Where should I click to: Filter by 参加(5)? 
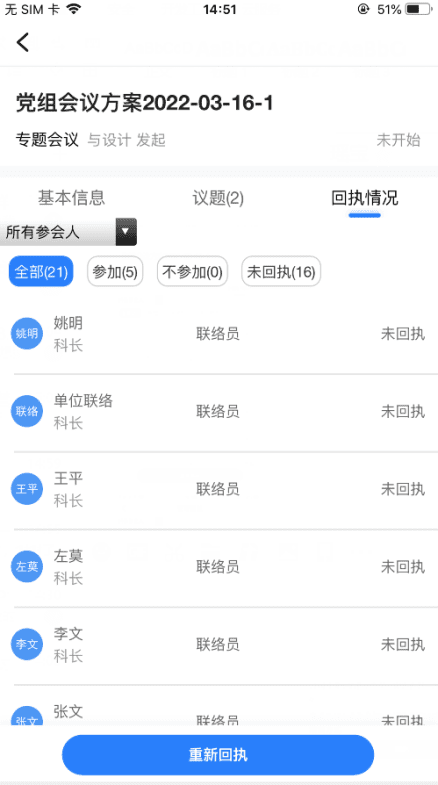(x=115, y=272)
